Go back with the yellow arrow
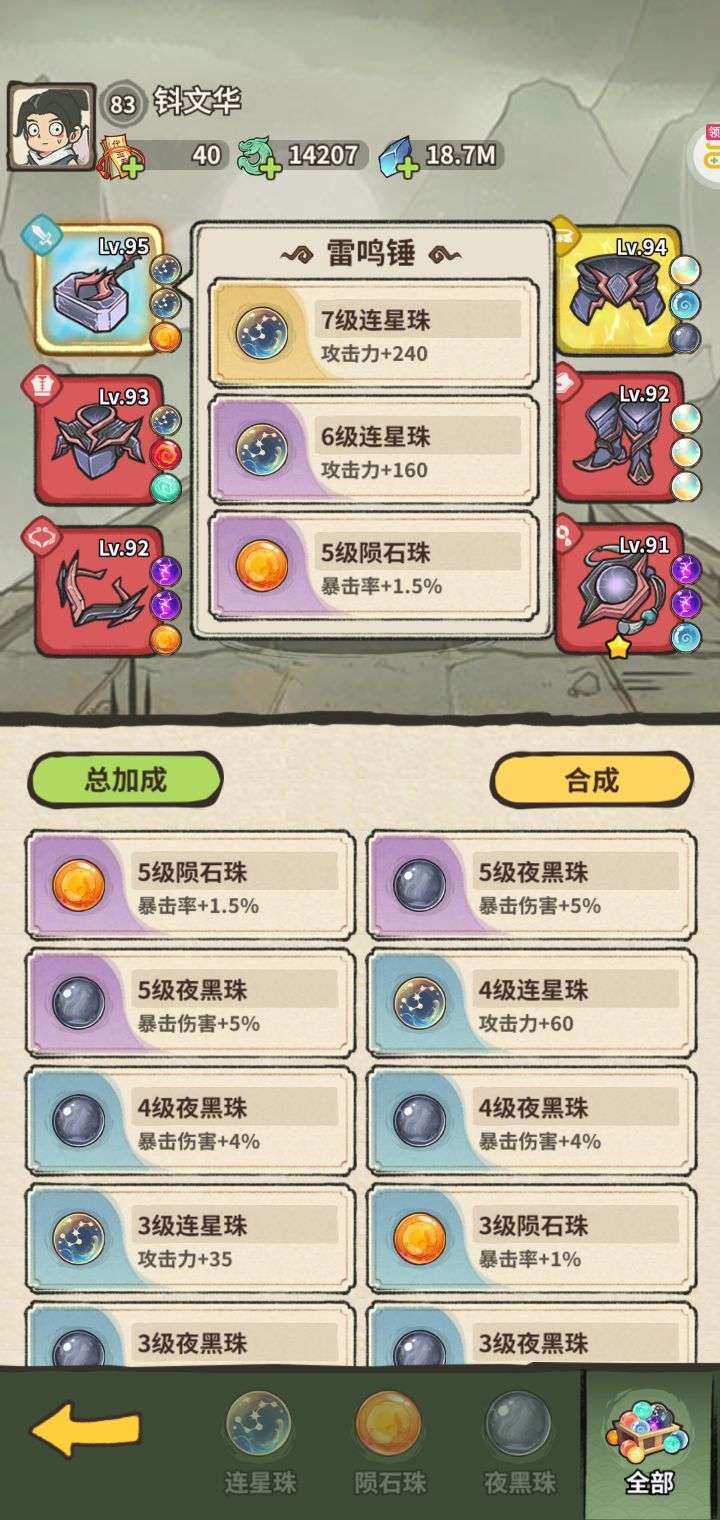 [x=86, y=1432]
